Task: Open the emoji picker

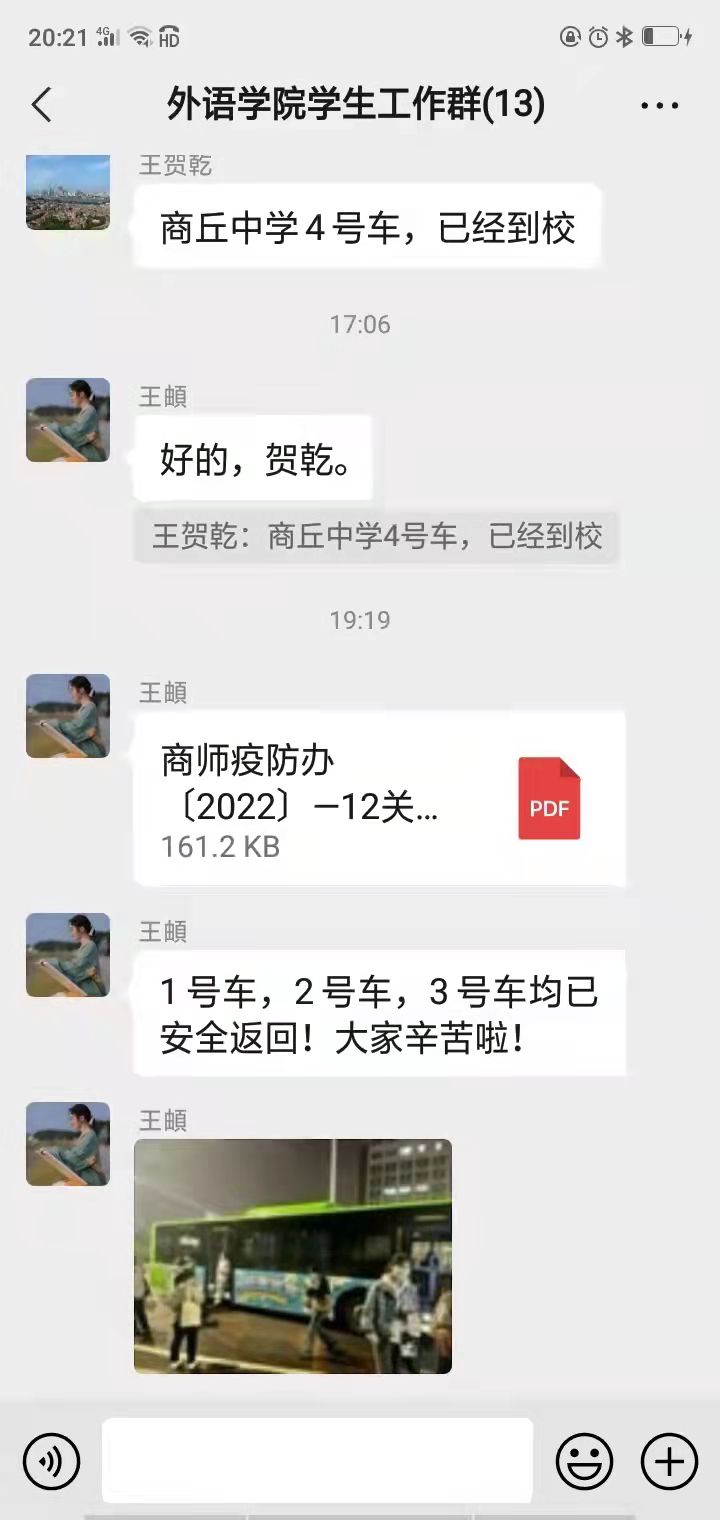Action: [584, 1462]
